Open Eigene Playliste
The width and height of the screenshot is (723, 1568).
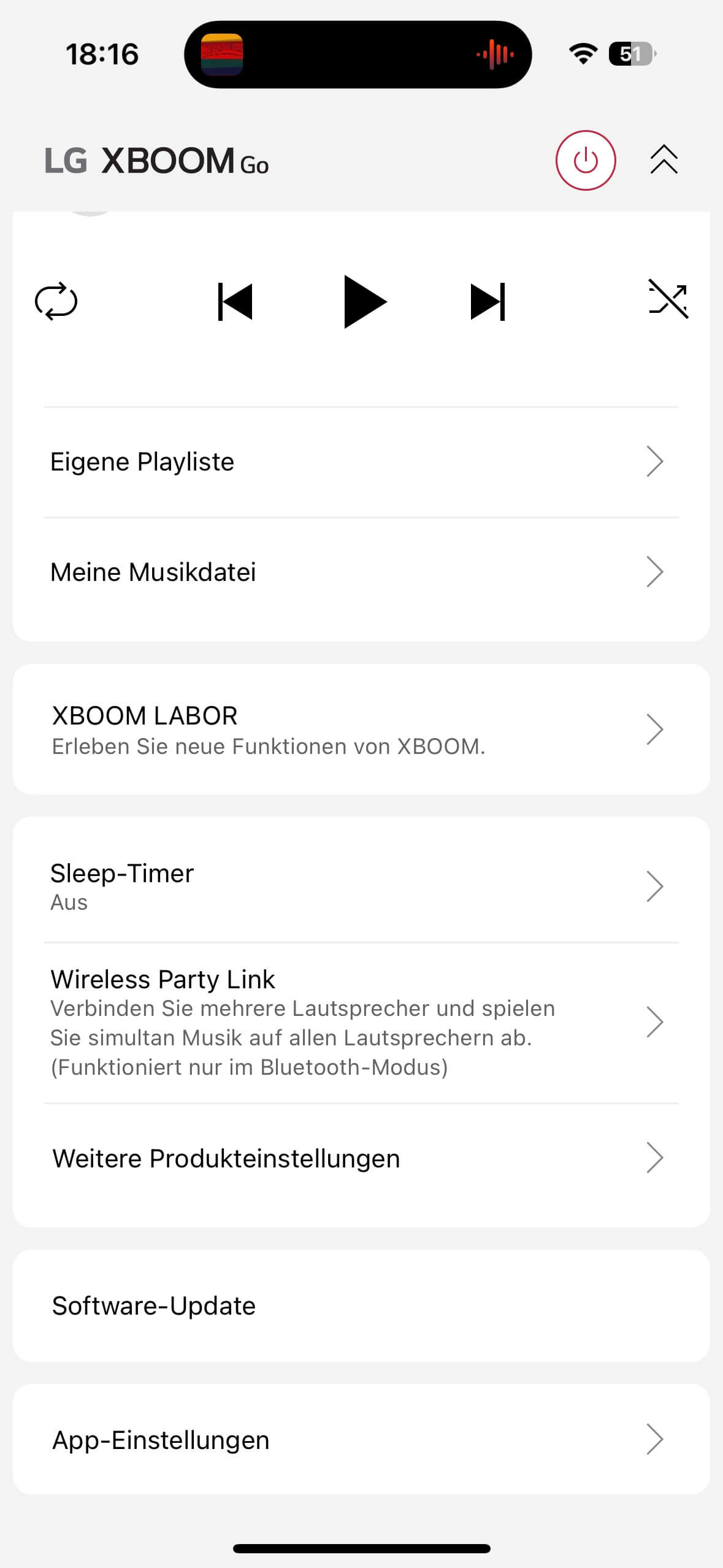point(361,462)
